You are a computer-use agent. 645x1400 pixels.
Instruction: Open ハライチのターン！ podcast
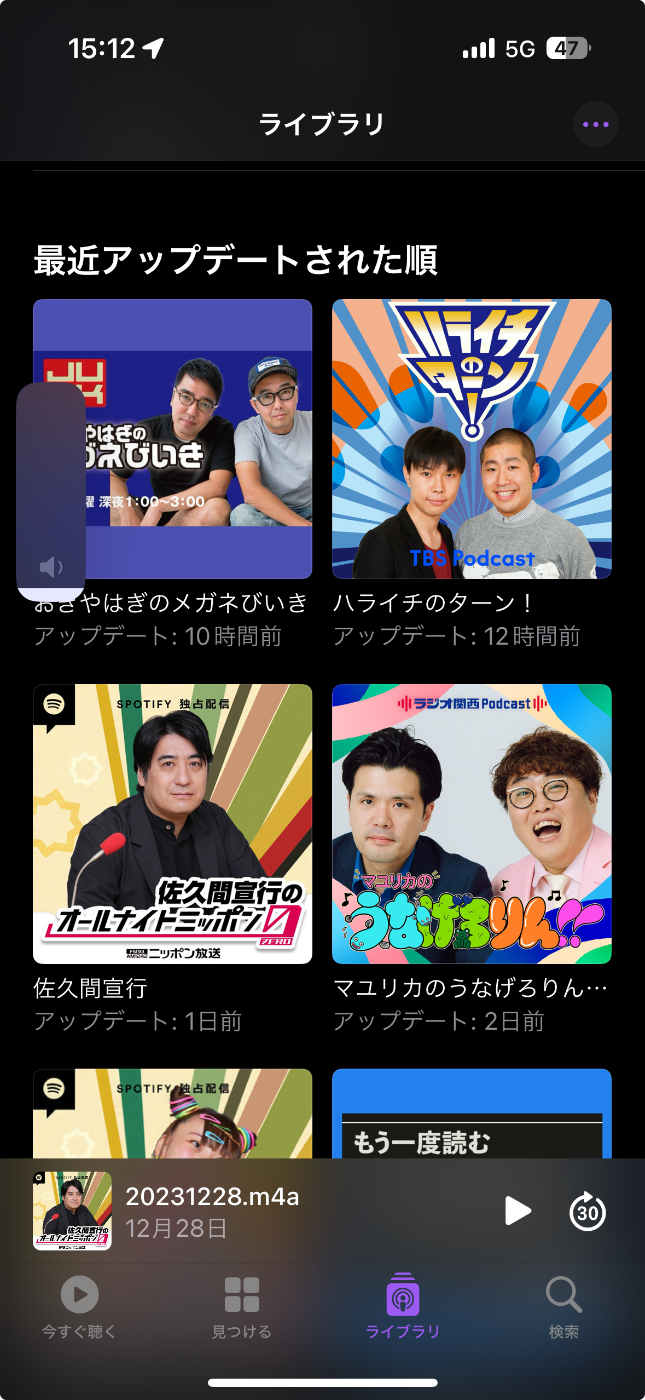tap(471, 439)
